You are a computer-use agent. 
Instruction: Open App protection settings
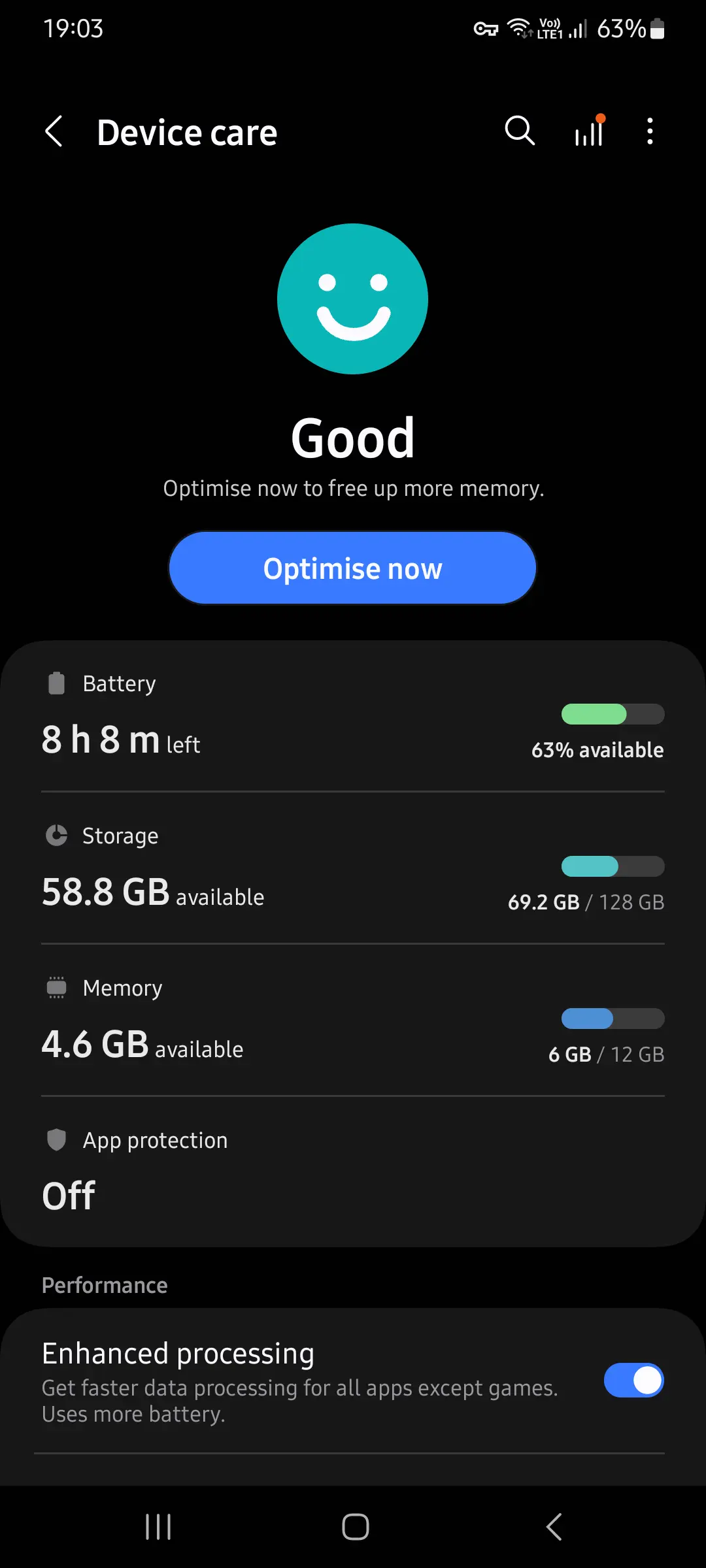[353, 1171]
